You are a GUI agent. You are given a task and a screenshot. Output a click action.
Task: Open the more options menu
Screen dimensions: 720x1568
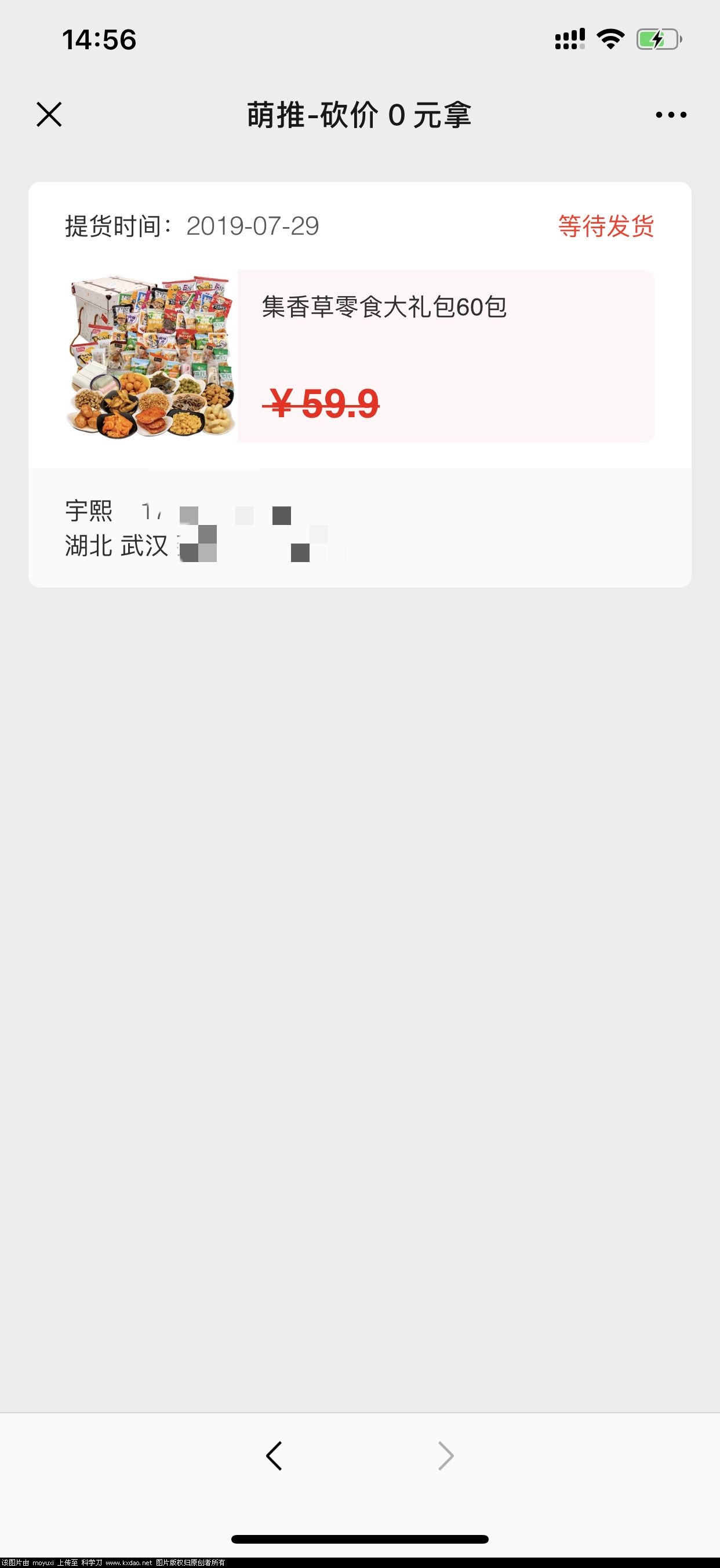670,114
